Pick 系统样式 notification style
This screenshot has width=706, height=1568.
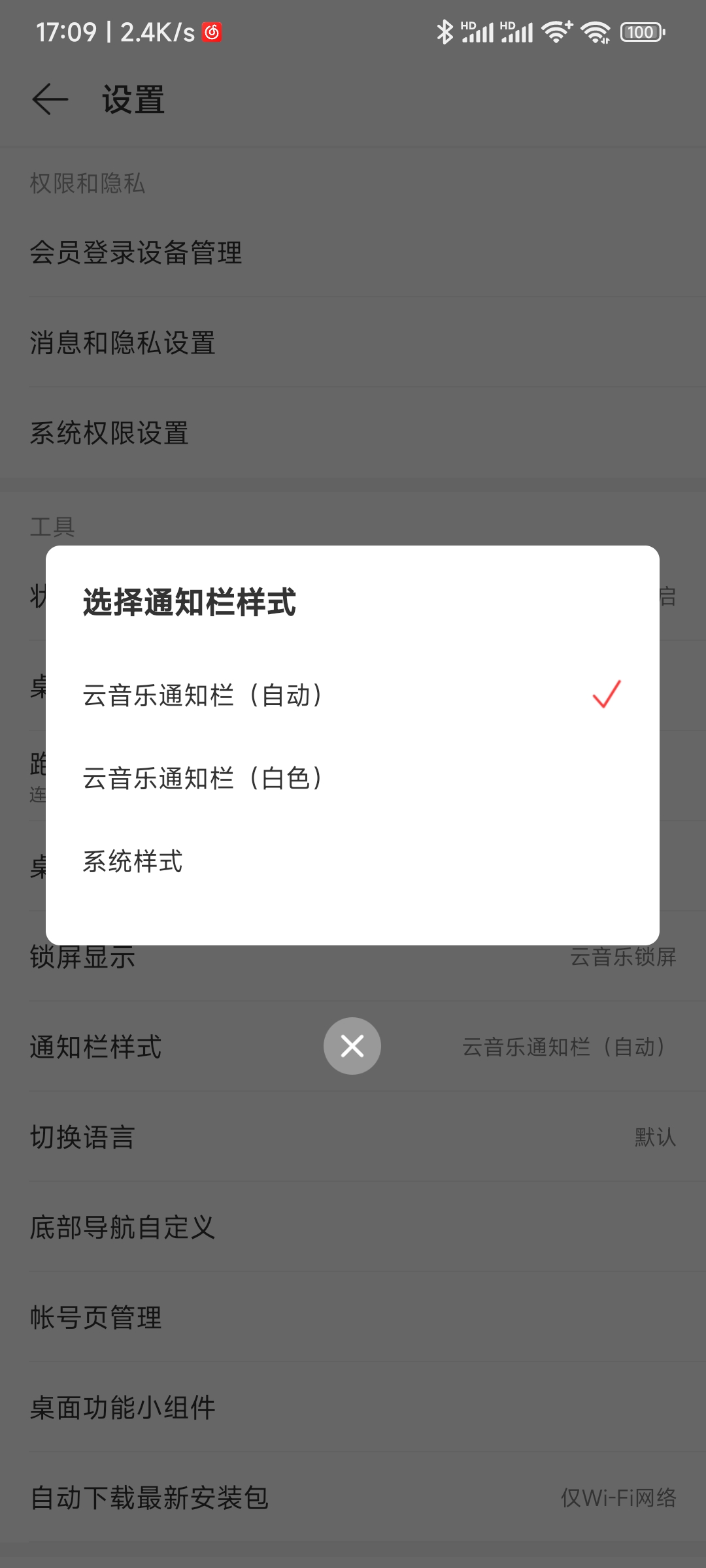(x=352, y=861)
